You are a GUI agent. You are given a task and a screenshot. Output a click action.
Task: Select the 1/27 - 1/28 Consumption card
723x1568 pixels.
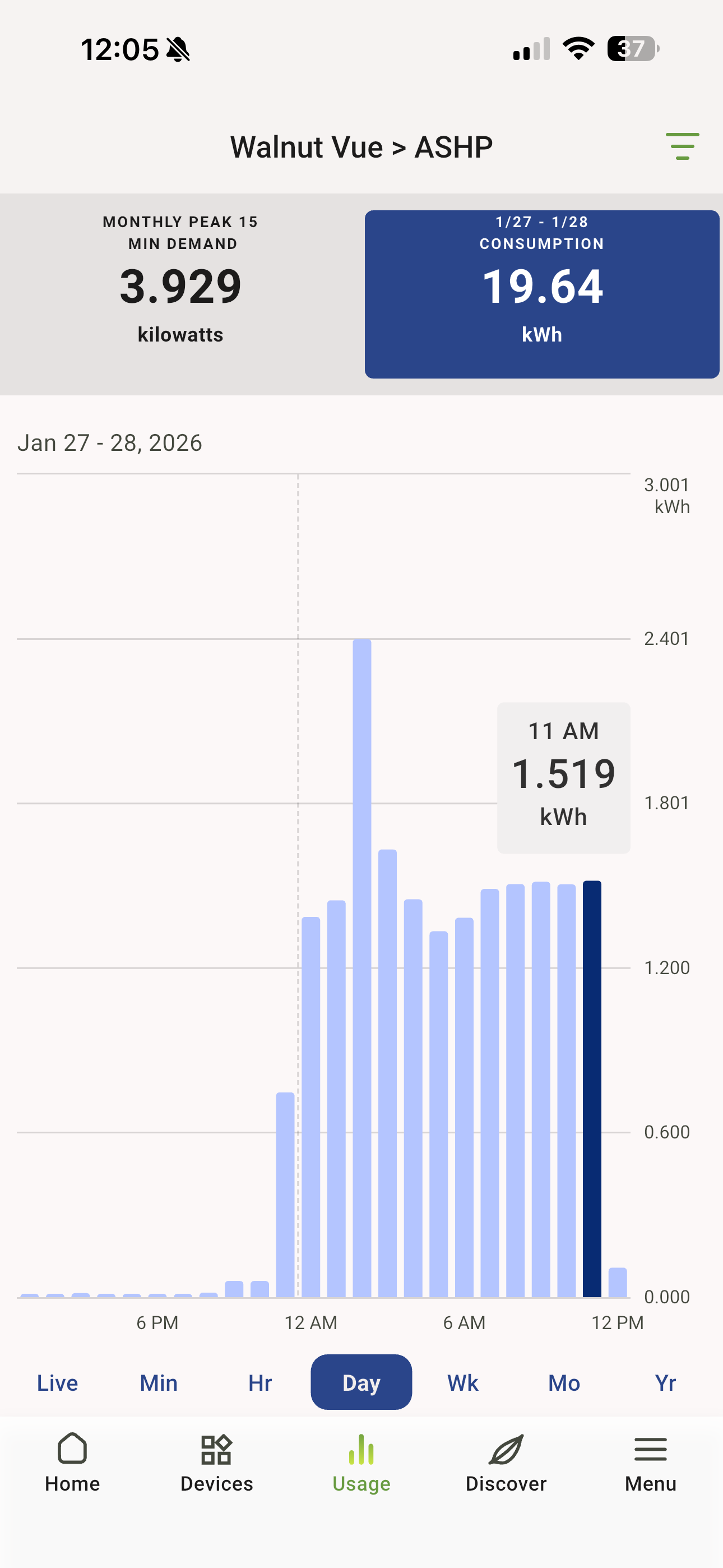(x=541, y=294)
